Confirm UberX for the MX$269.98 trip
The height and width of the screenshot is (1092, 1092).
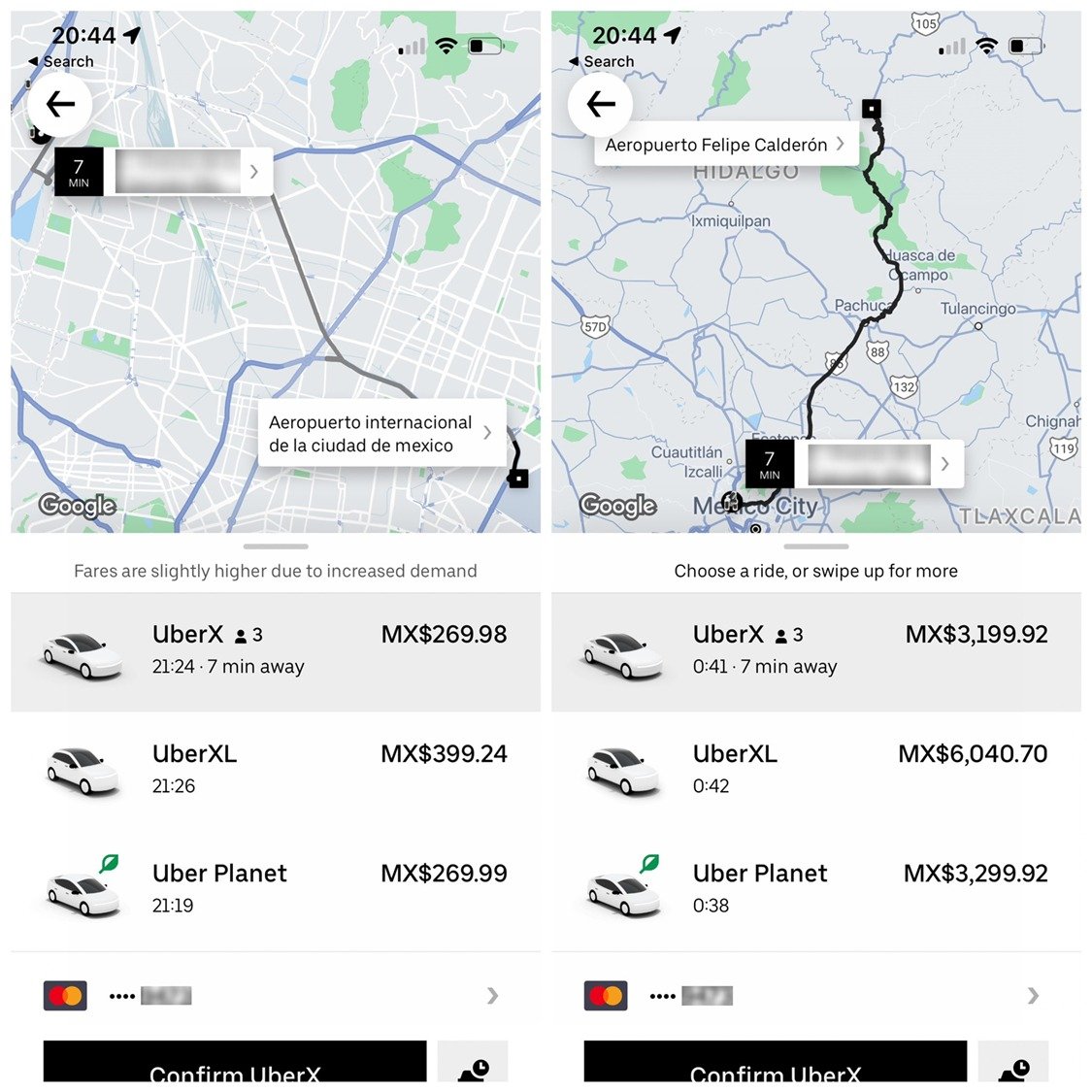point(235,1065)
